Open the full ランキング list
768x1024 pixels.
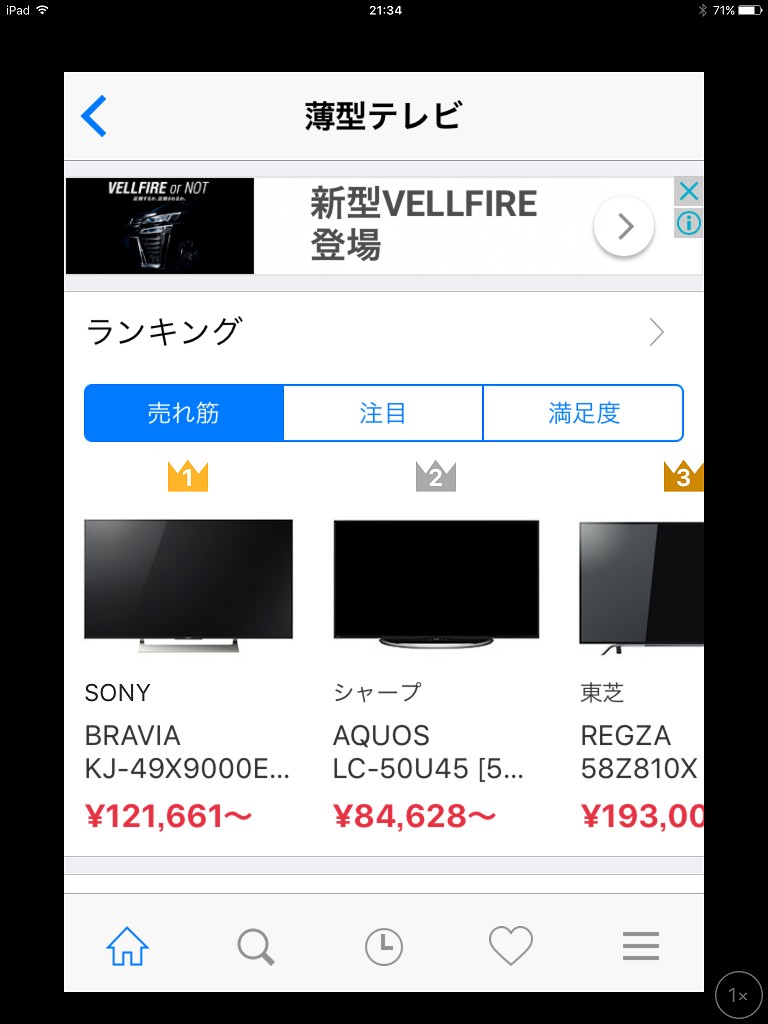point(656,332)
